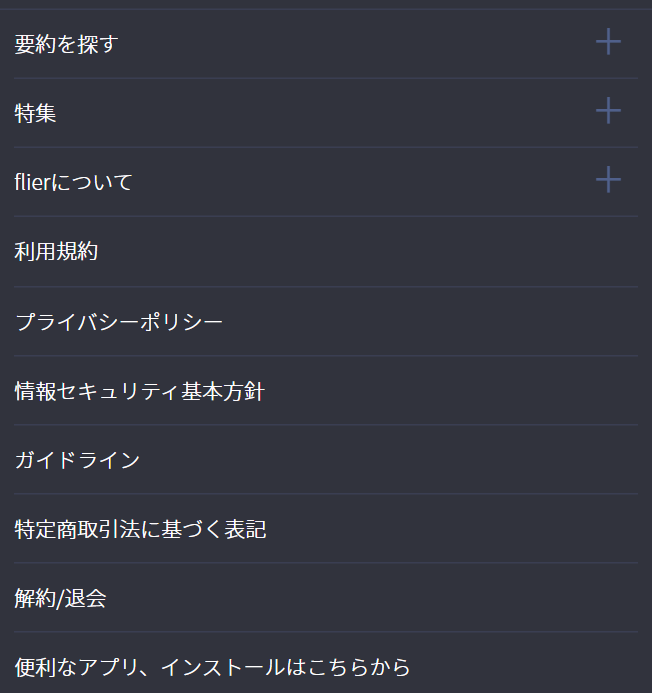Expand the 特集 section
This screenshot has width=652, height=693.
607,111
